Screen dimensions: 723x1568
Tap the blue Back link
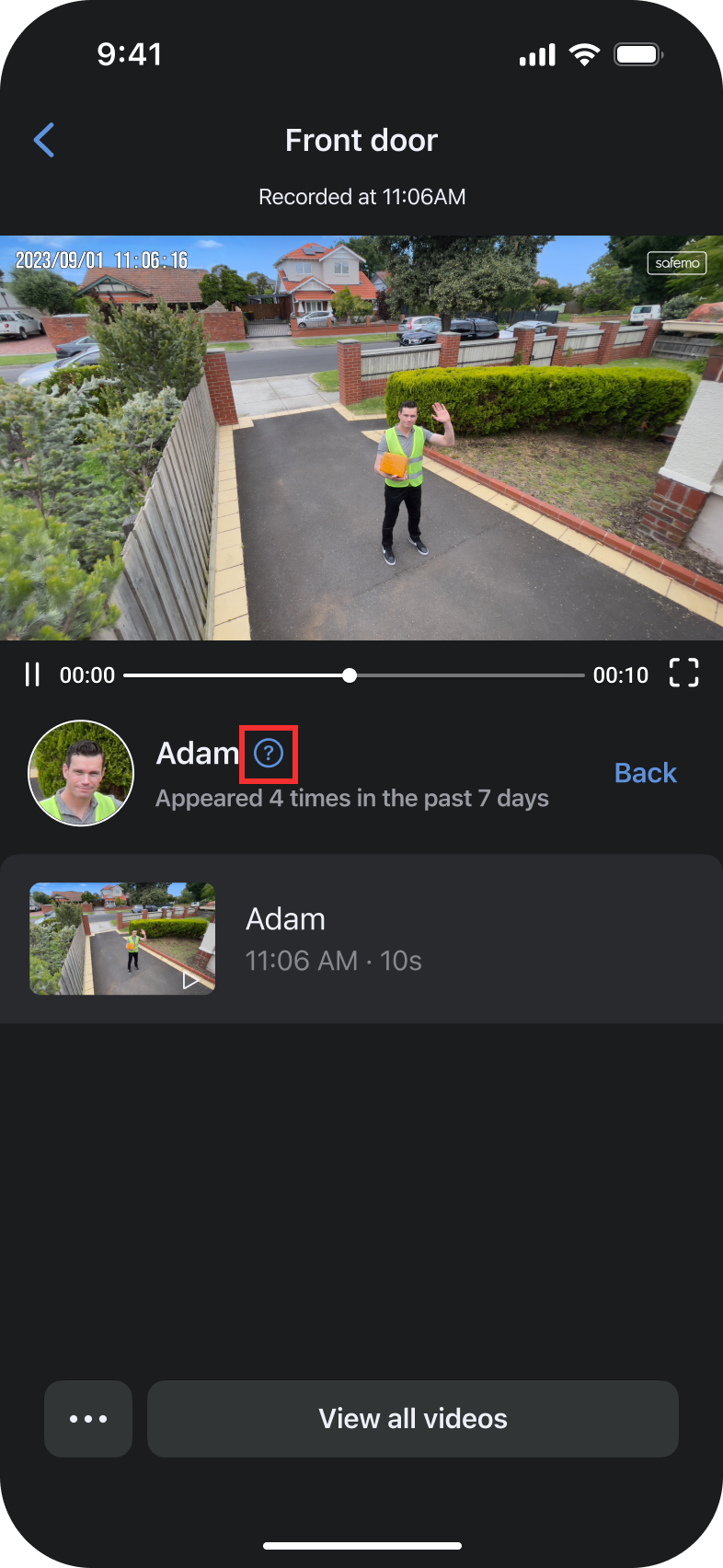click(645, 773)
